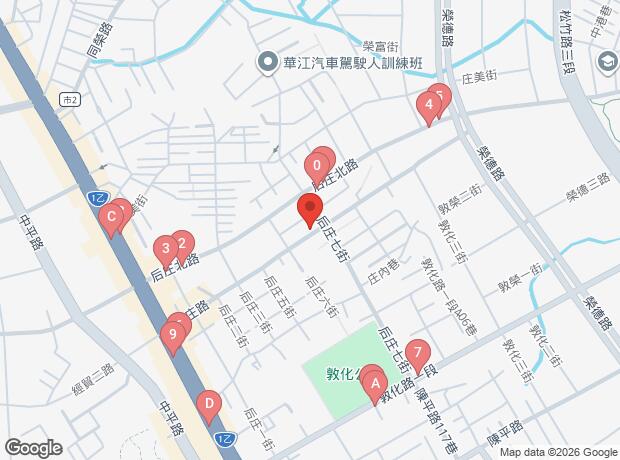620x460 pixels.
Task: Select map marker labeled 0
Action: coord(317,167)
